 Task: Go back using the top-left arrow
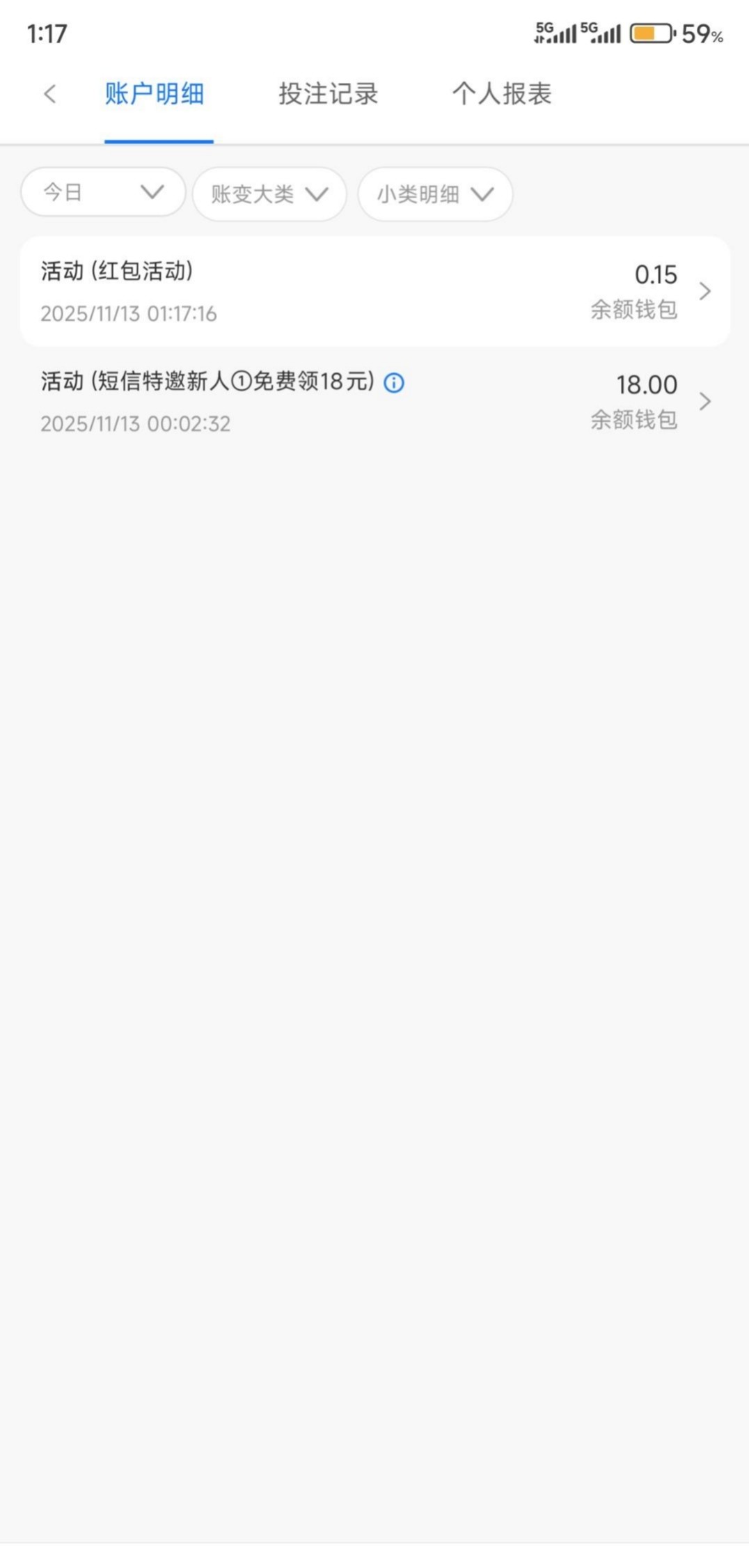(49, 94)
